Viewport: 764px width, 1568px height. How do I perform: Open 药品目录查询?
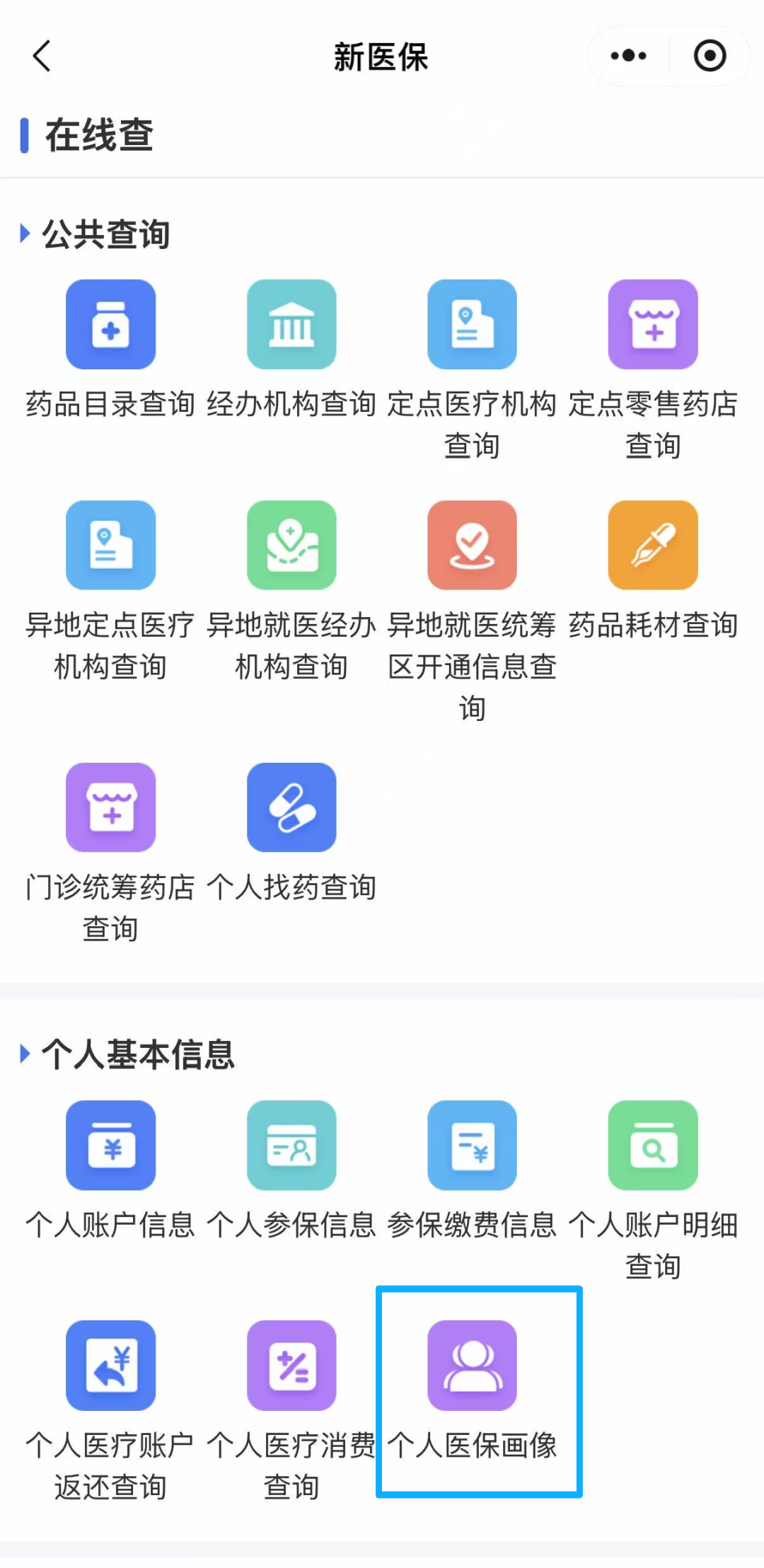110,325
